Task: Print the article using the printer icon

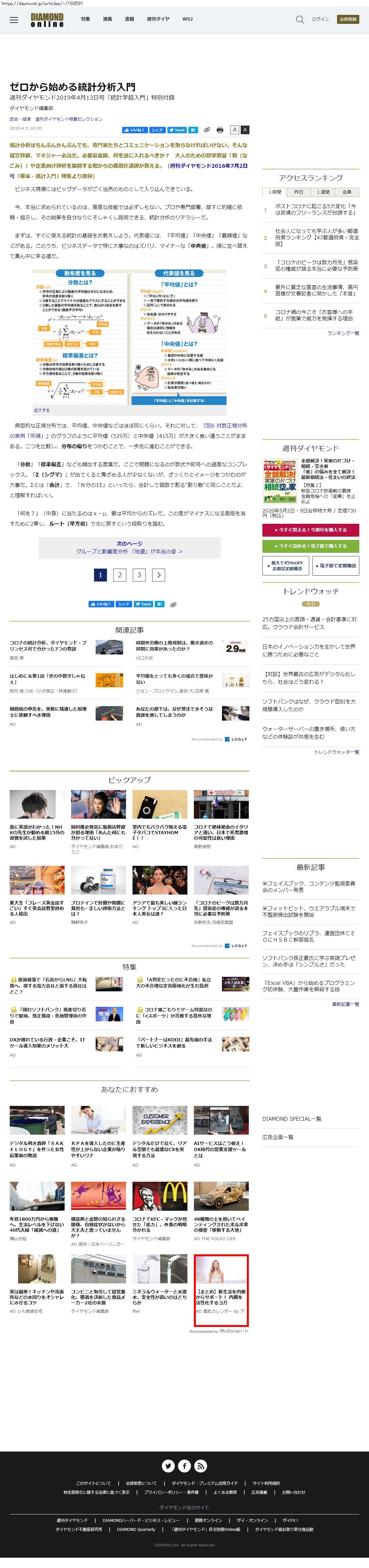Action: click(220, 130)
